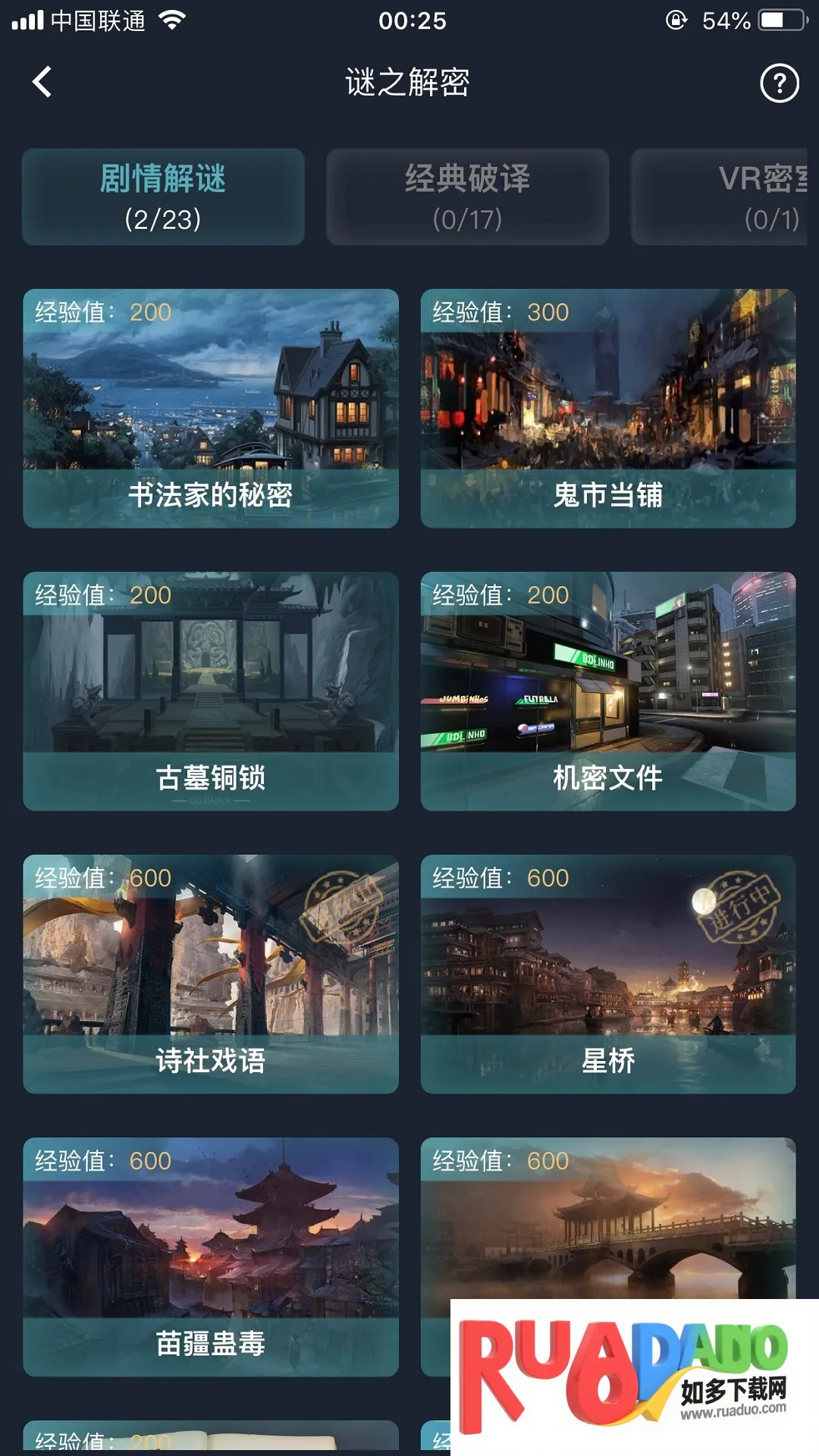
Task: Open the help question mark icon
Action: (779, 83)
